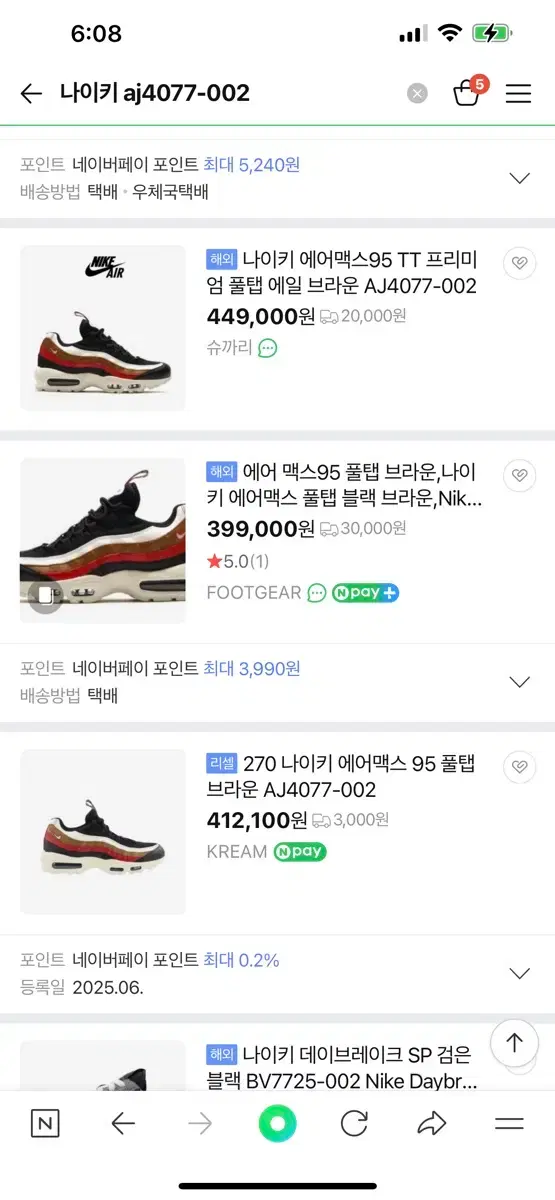Share this page from bottom bar

431,1124
